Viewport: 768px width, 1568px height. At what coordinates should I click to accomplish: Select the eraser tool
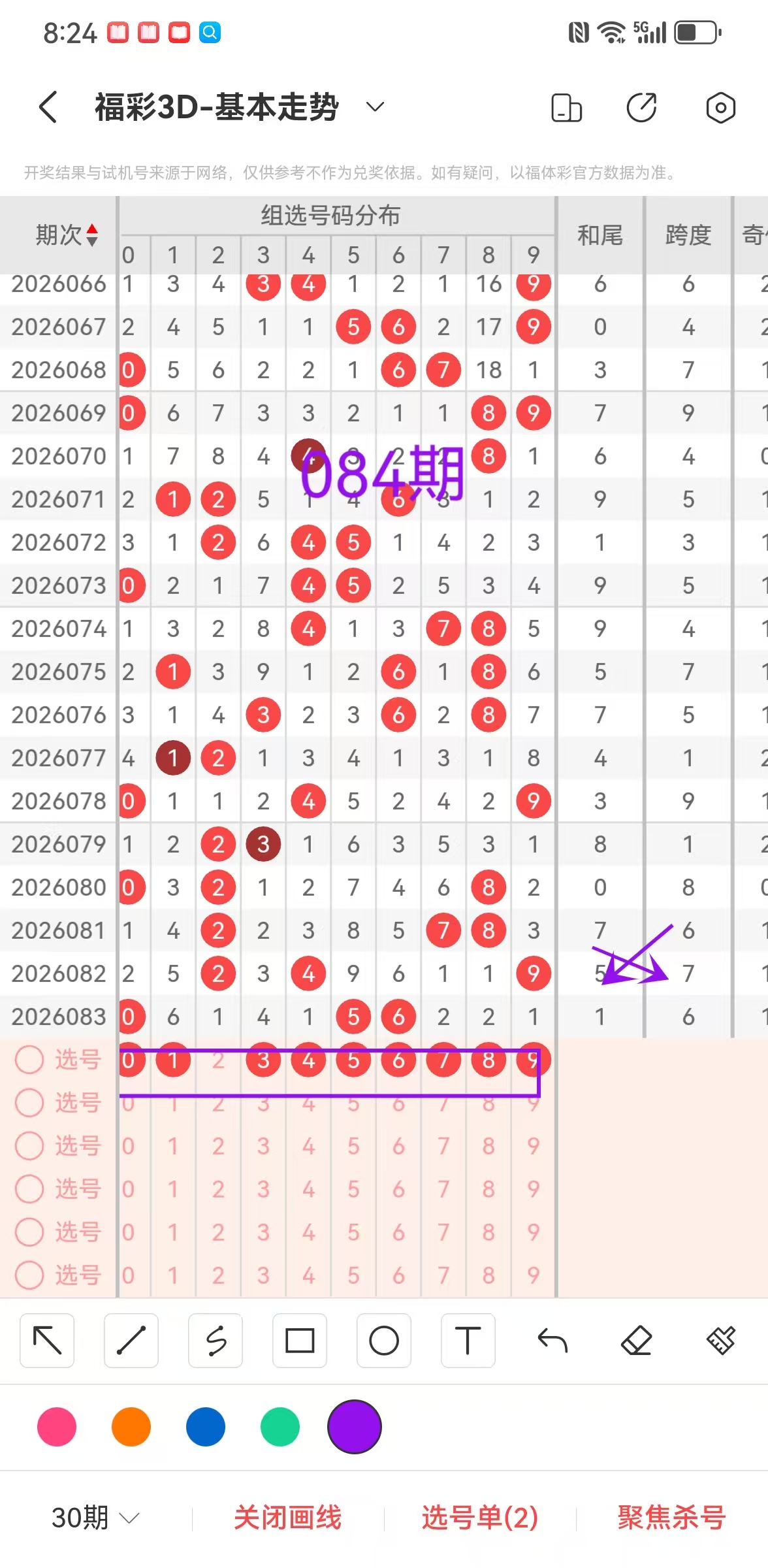point(637,1341)
